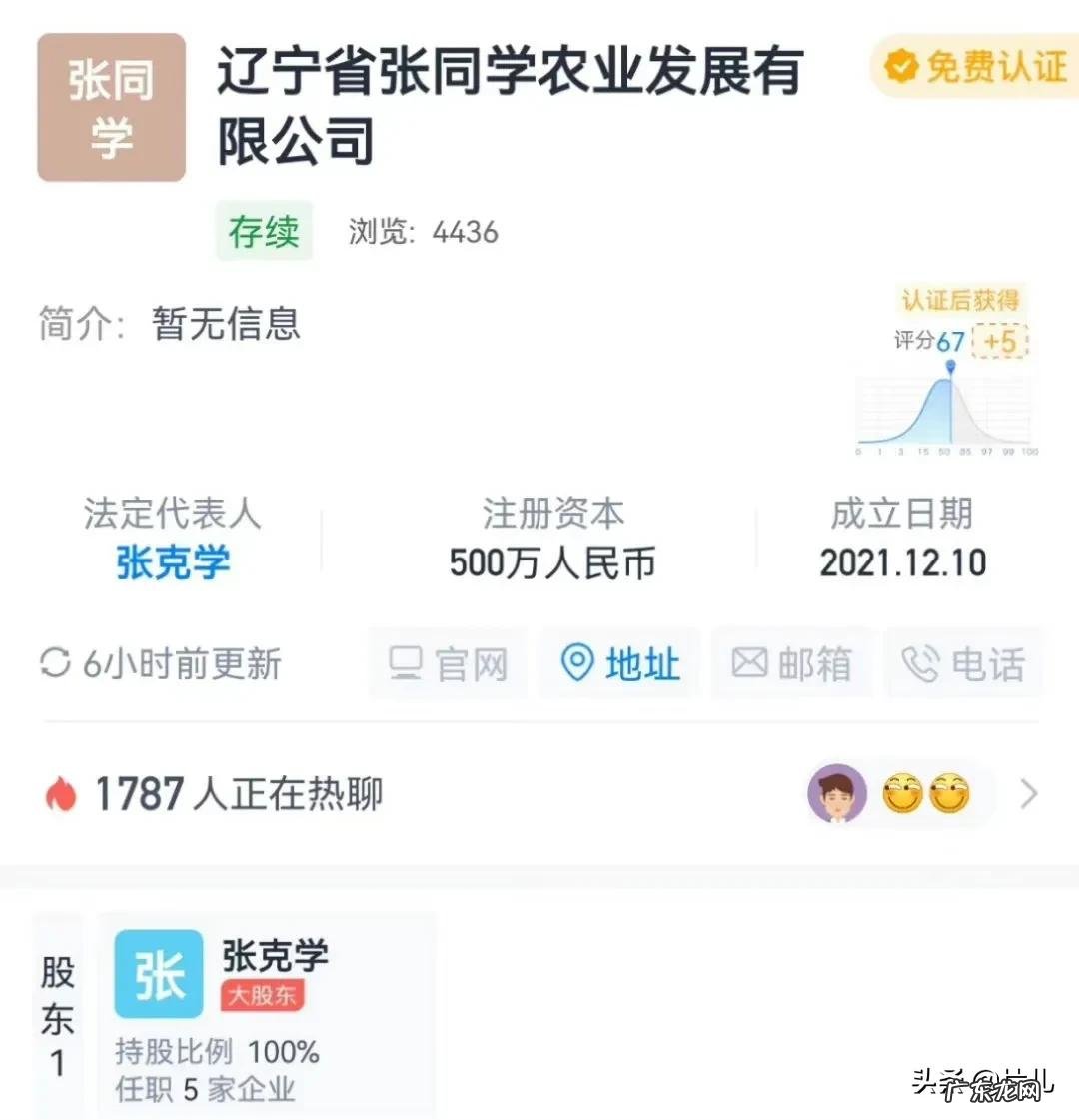The width and height of the screenshot is (1079, 1120).
Task: Select the blue 张 shareholder avatar icon
Action: tap(157, 974)
